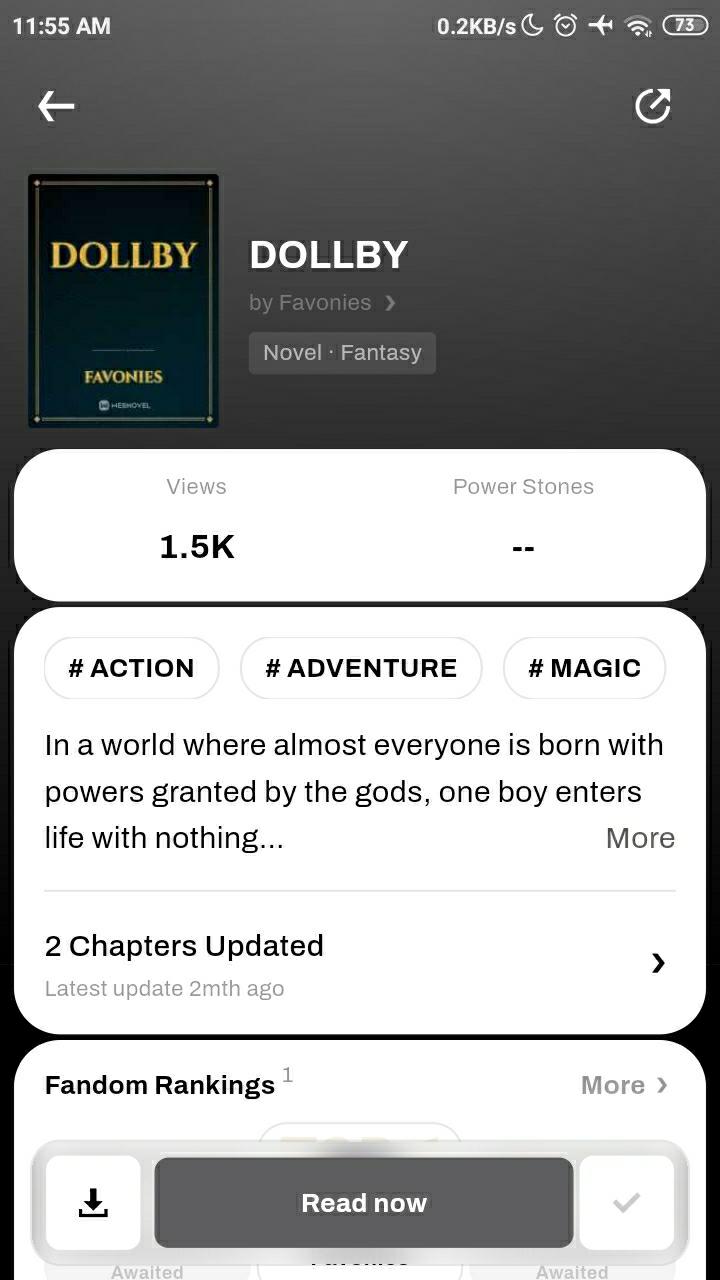Select the ACTION hashtag chip
Viewport: 720px width, 1280px height.
(131, 668)
